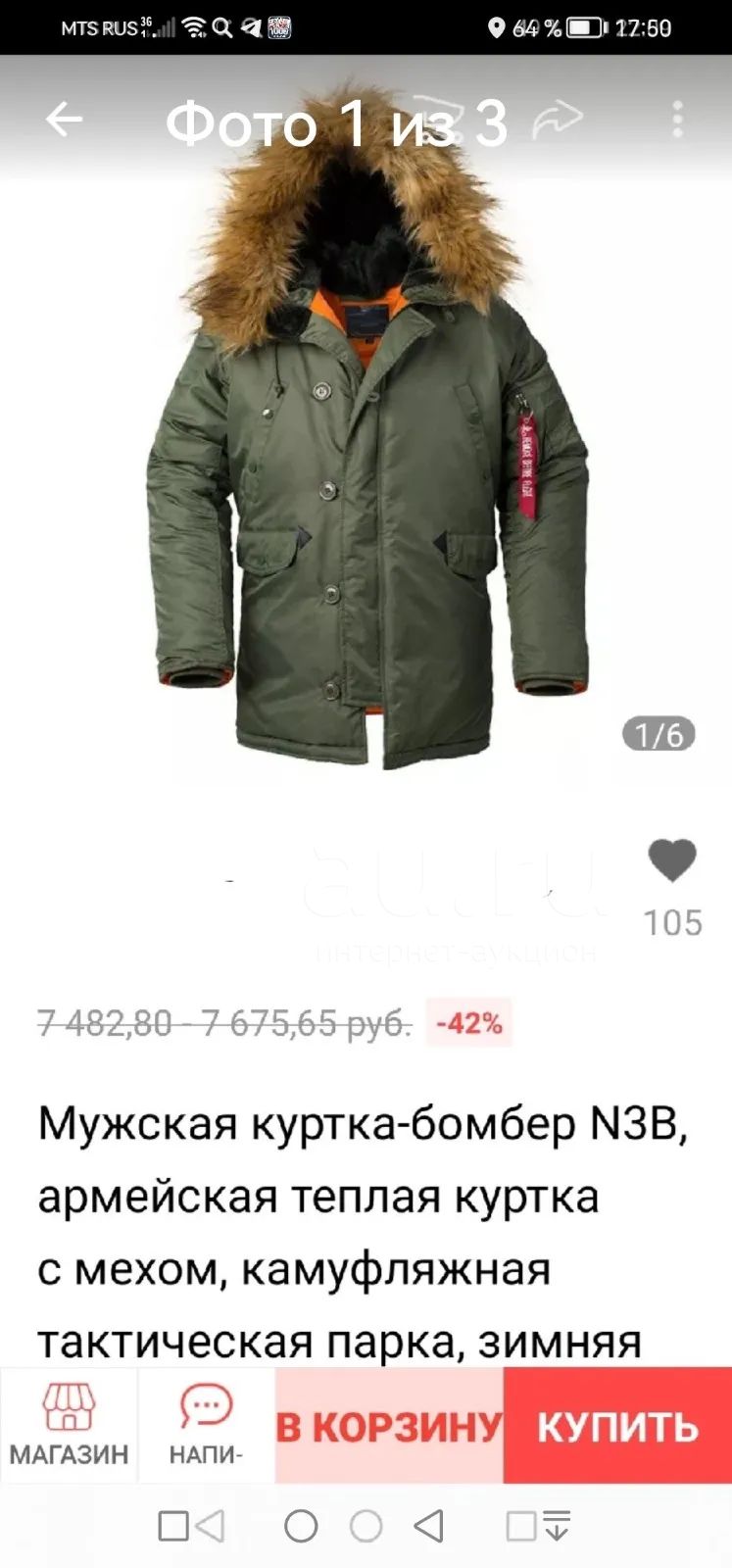Go back using the top-left arrow
This screenshot has width=732, height=1568.
coord(64,121)
